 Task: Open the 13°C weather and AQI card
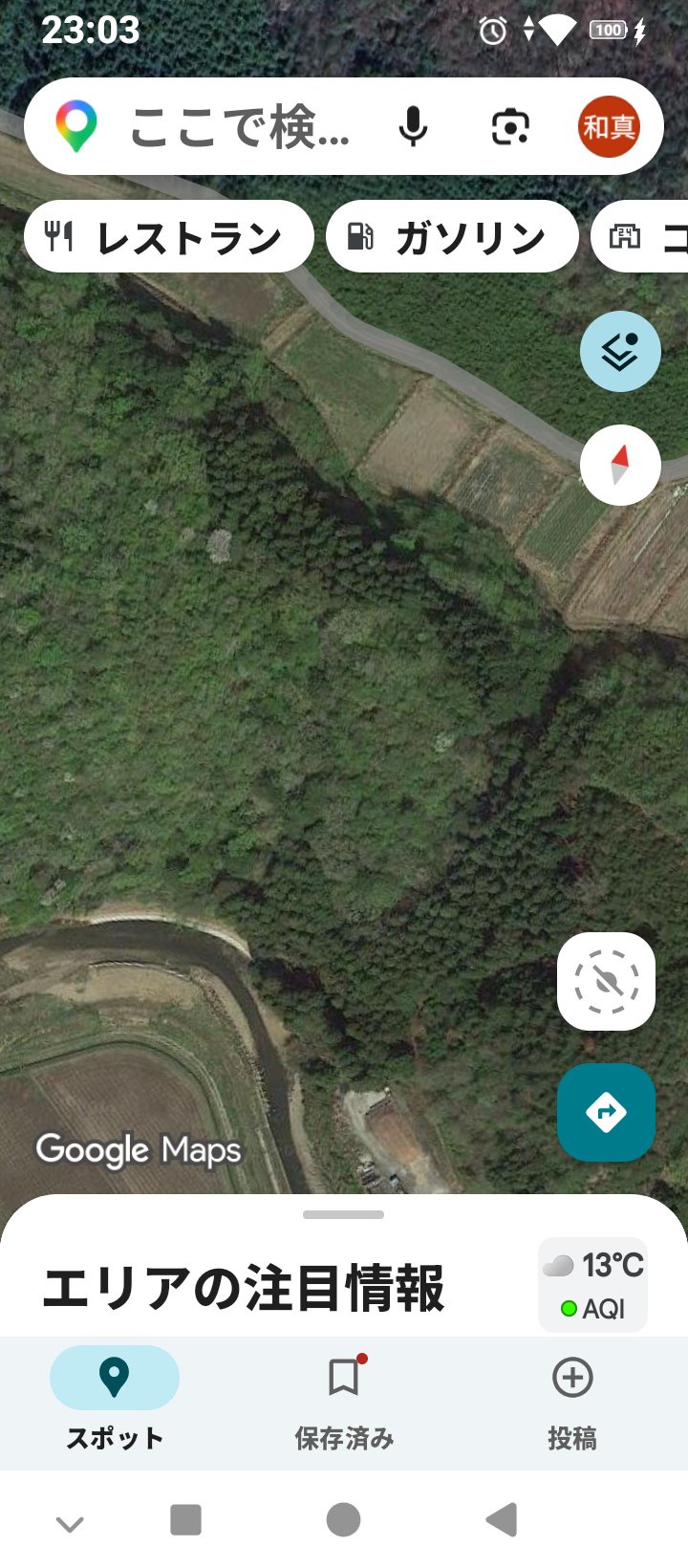click(x=592, y=1286)
